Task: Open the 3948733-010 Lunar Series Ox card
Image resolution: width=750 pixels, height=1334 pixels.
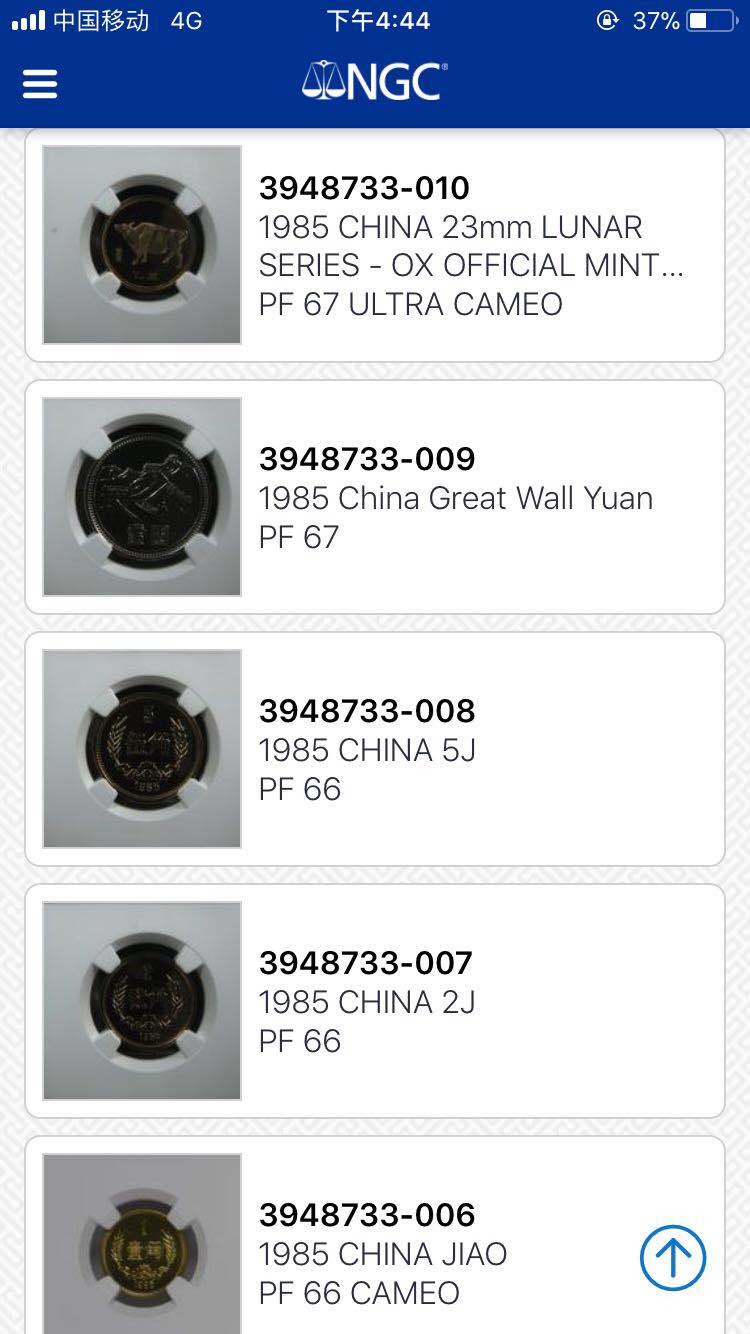Action: tap(374, 245)
